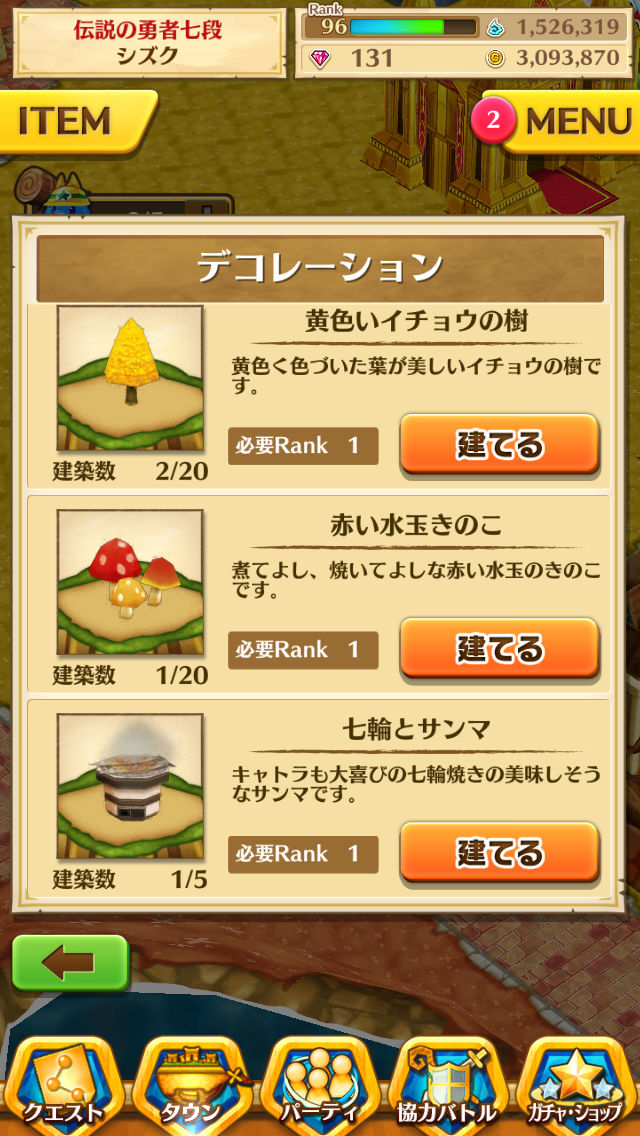Build the 赤い水玉きのこ decoration
The height and width of the screenshot is (1136, 640).
point(499,648)
